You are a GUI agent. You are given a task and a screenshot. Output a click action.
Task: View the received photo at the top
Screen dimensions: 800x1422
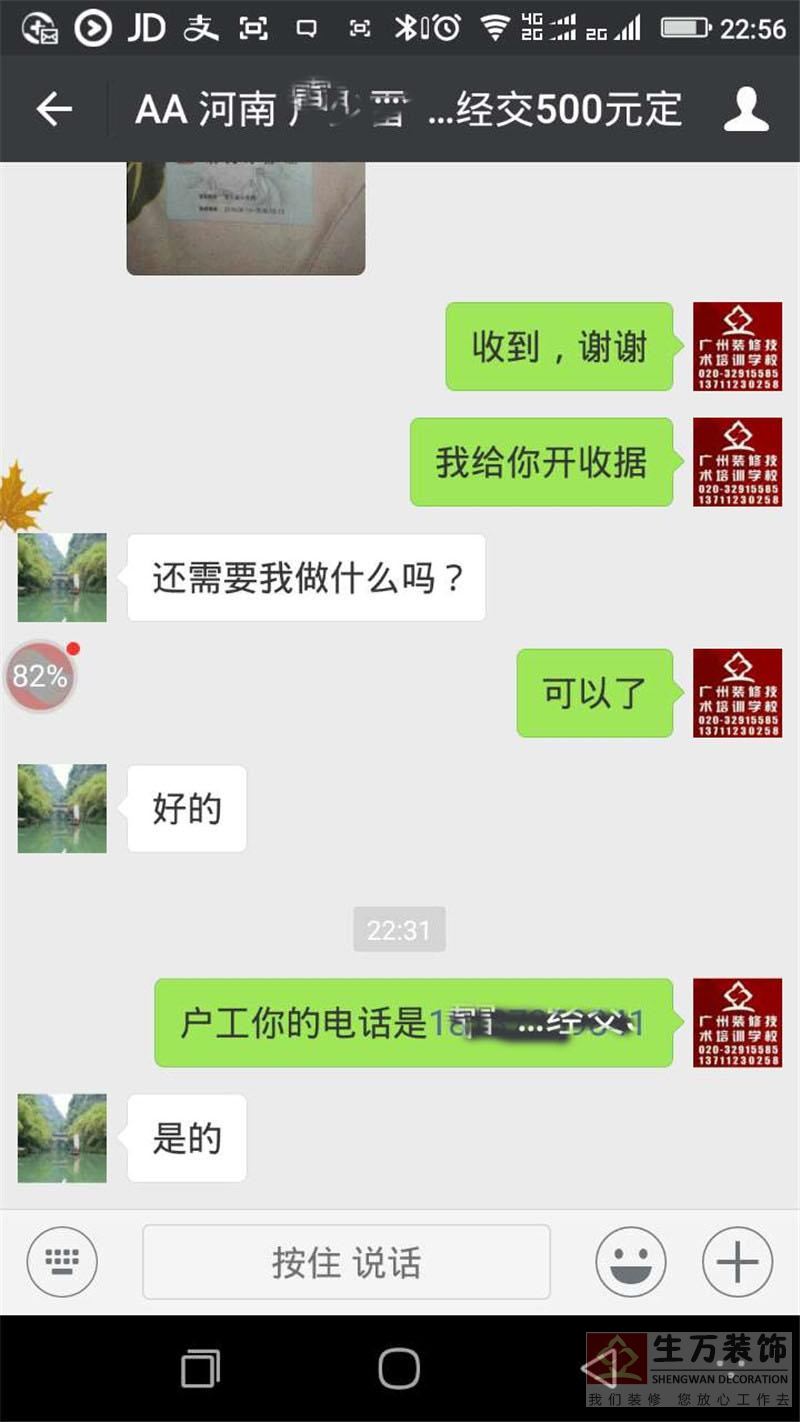[x=245, y=217]
